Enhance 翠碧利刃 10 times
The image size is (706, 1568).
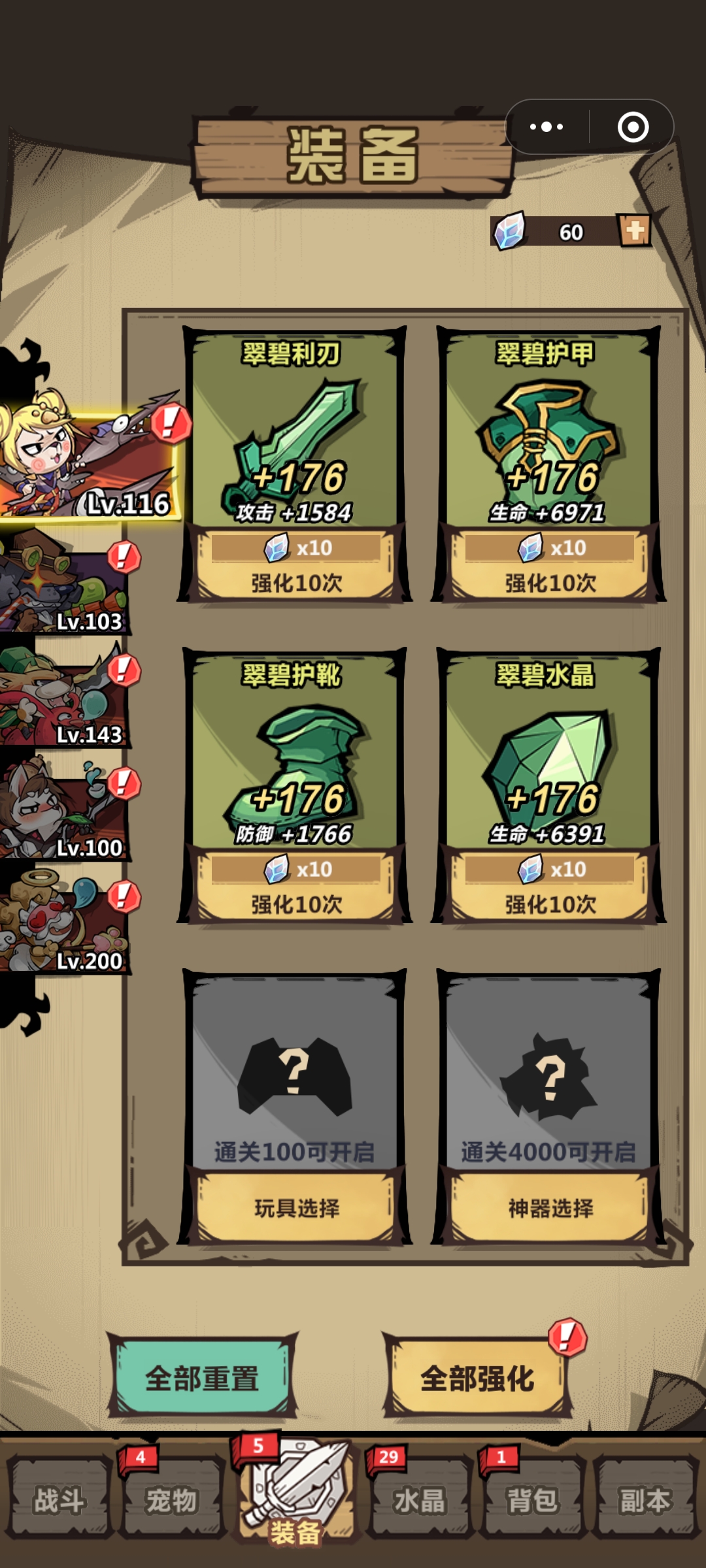point(295,565)
